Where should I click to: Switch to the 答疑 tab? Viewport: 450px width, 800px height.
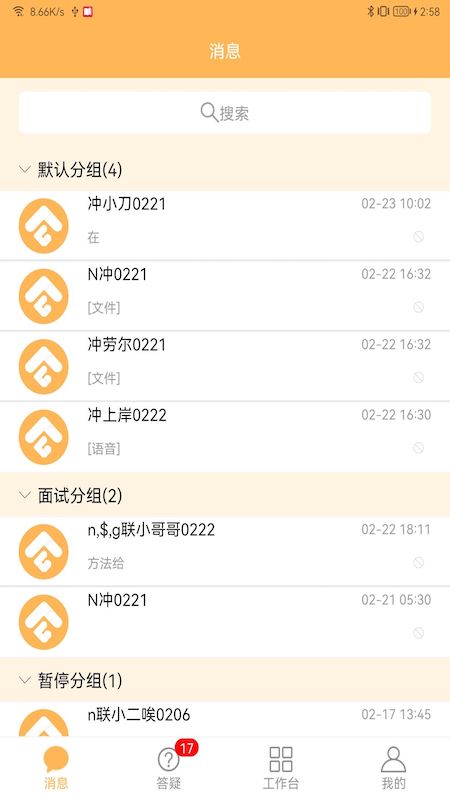pos(169,768)
